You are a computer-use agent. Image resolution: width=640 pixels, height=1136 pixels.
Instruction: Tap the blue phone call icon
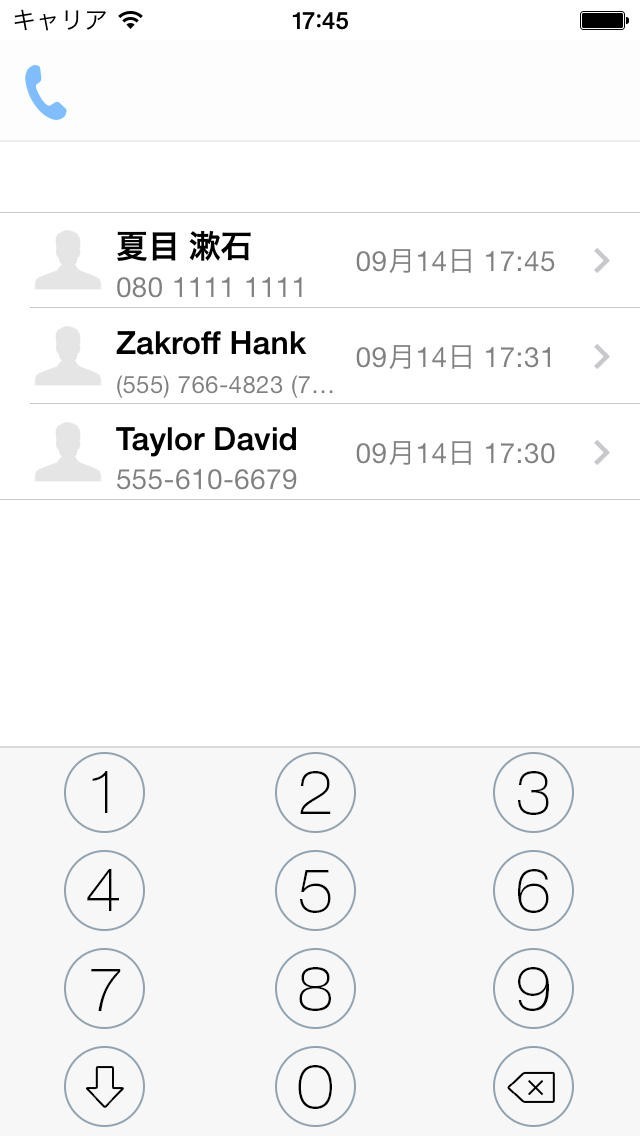(x=45, y=92)
